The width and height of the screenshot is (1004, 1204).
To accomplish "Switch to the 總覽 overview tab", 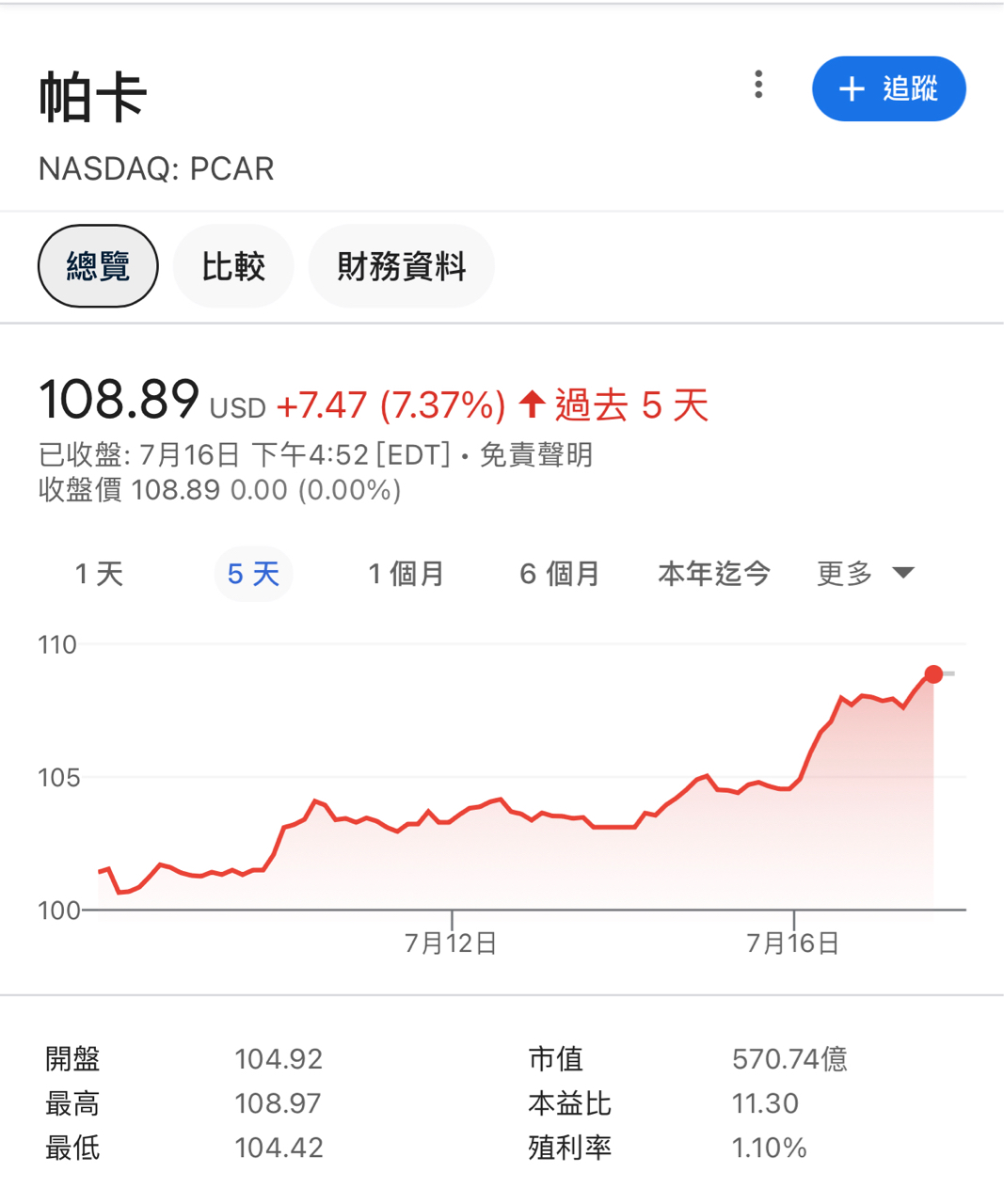I will click(98, 266).
